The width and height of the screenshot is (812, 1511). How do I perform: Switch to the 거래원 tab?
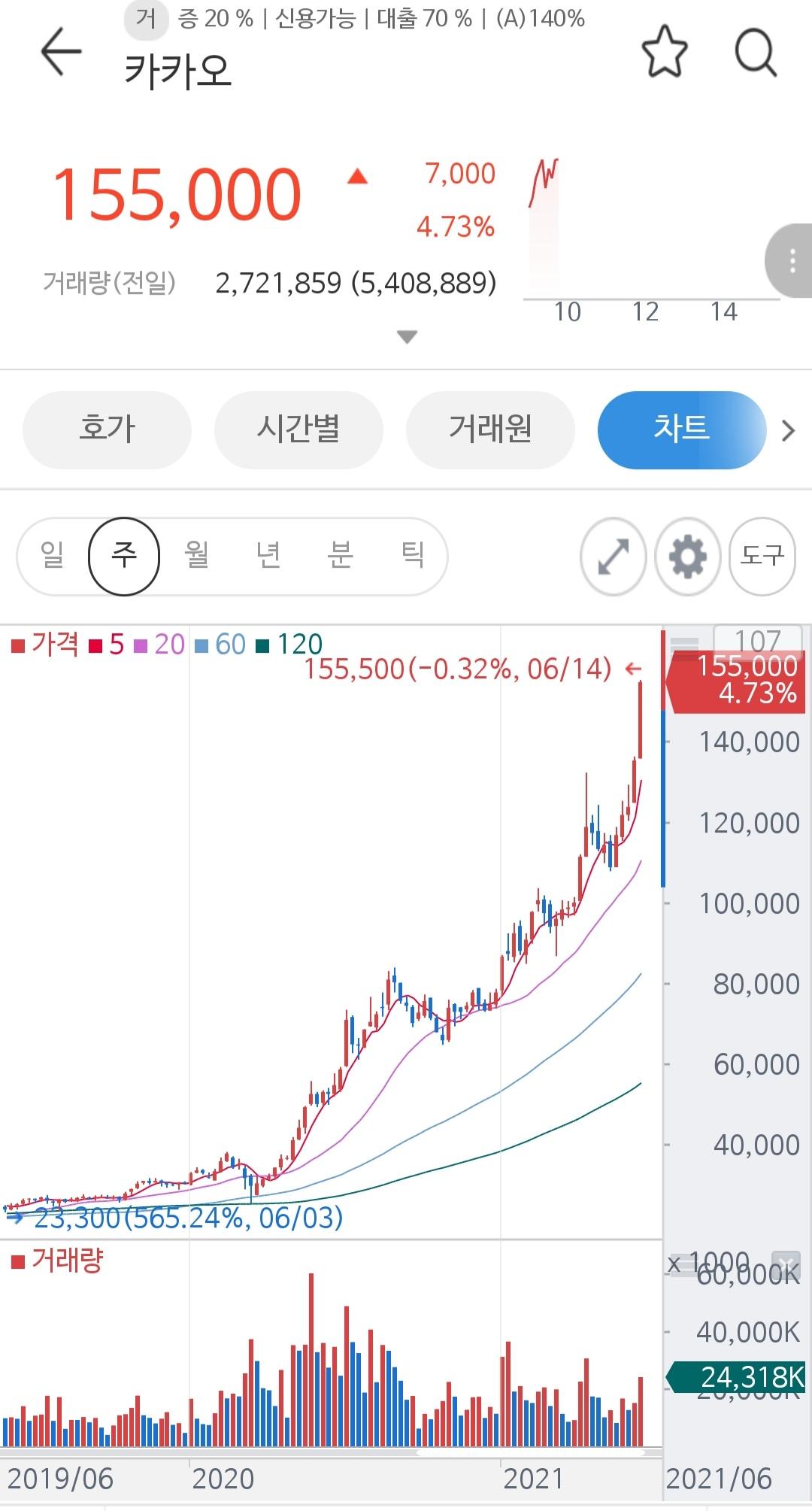(x=490, y=429)
